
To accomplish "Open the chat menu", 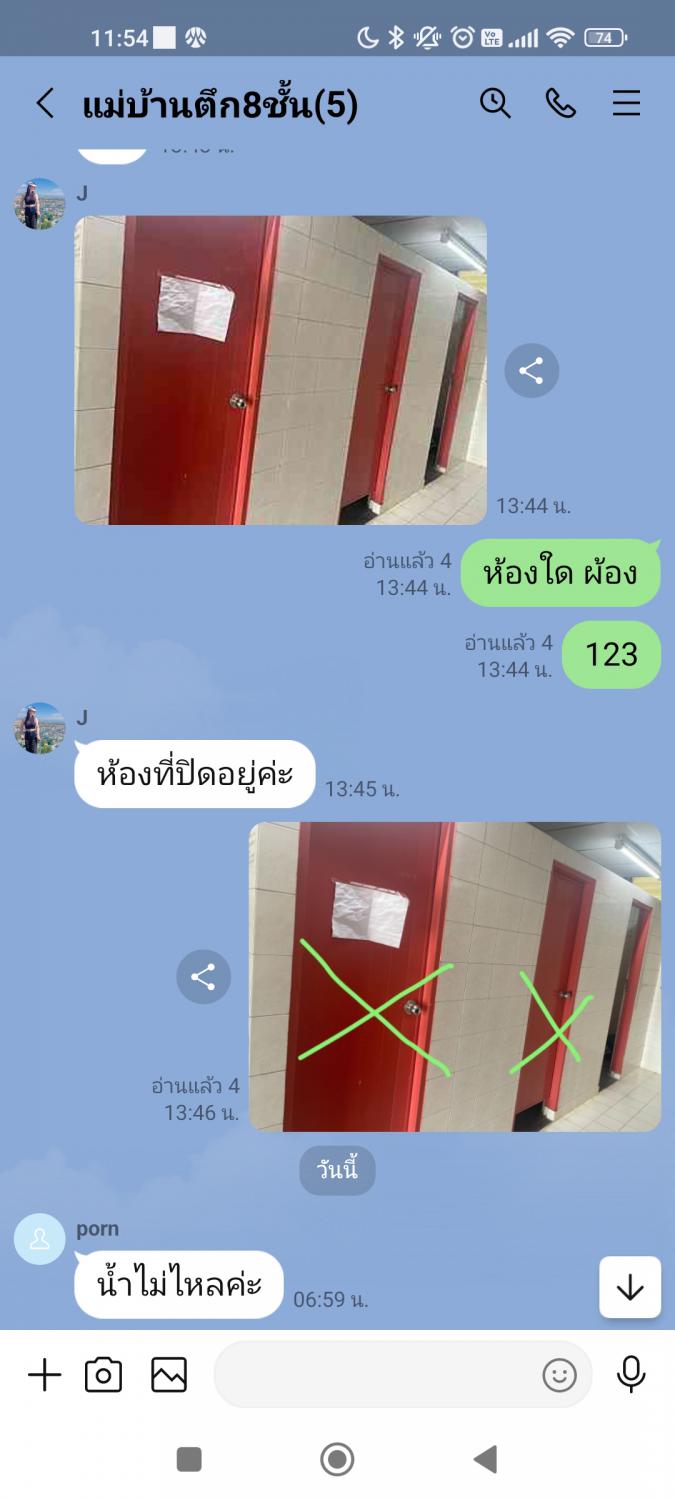I will [x=626, y=103].
